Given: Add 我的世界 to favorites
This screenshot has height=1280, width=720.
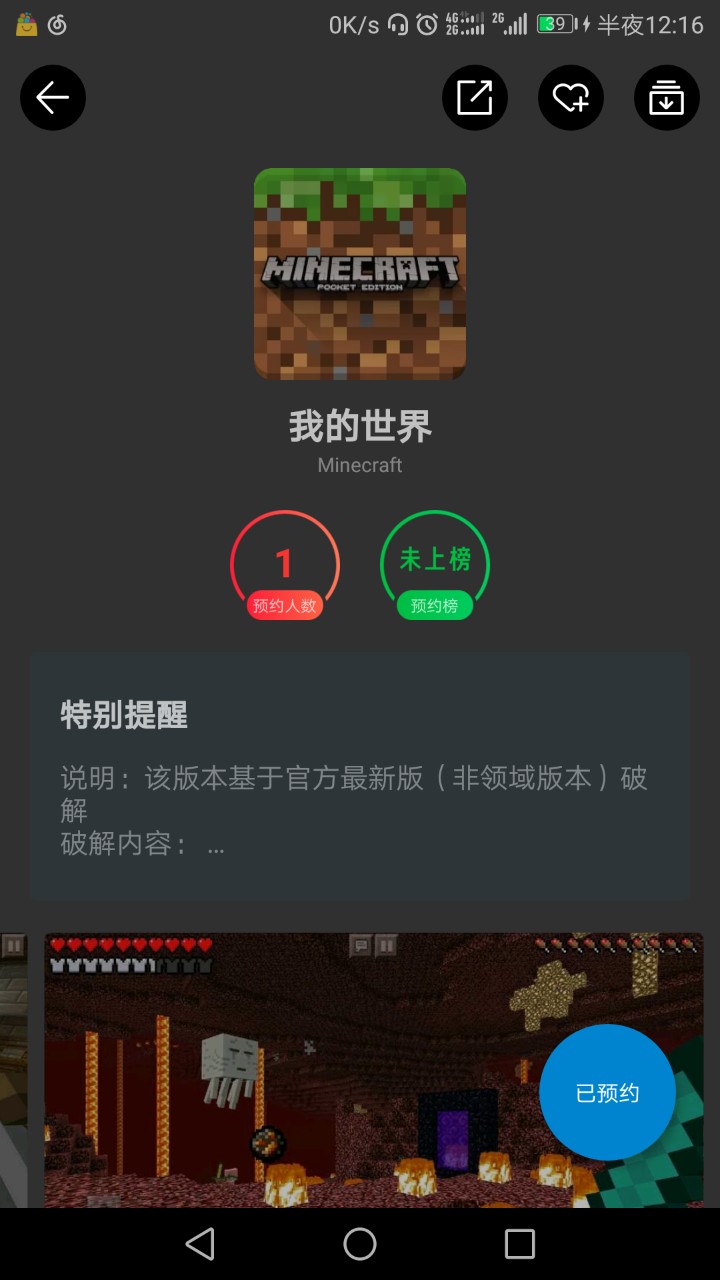Looking at the screenshot, I should click(x=571, y=97).
